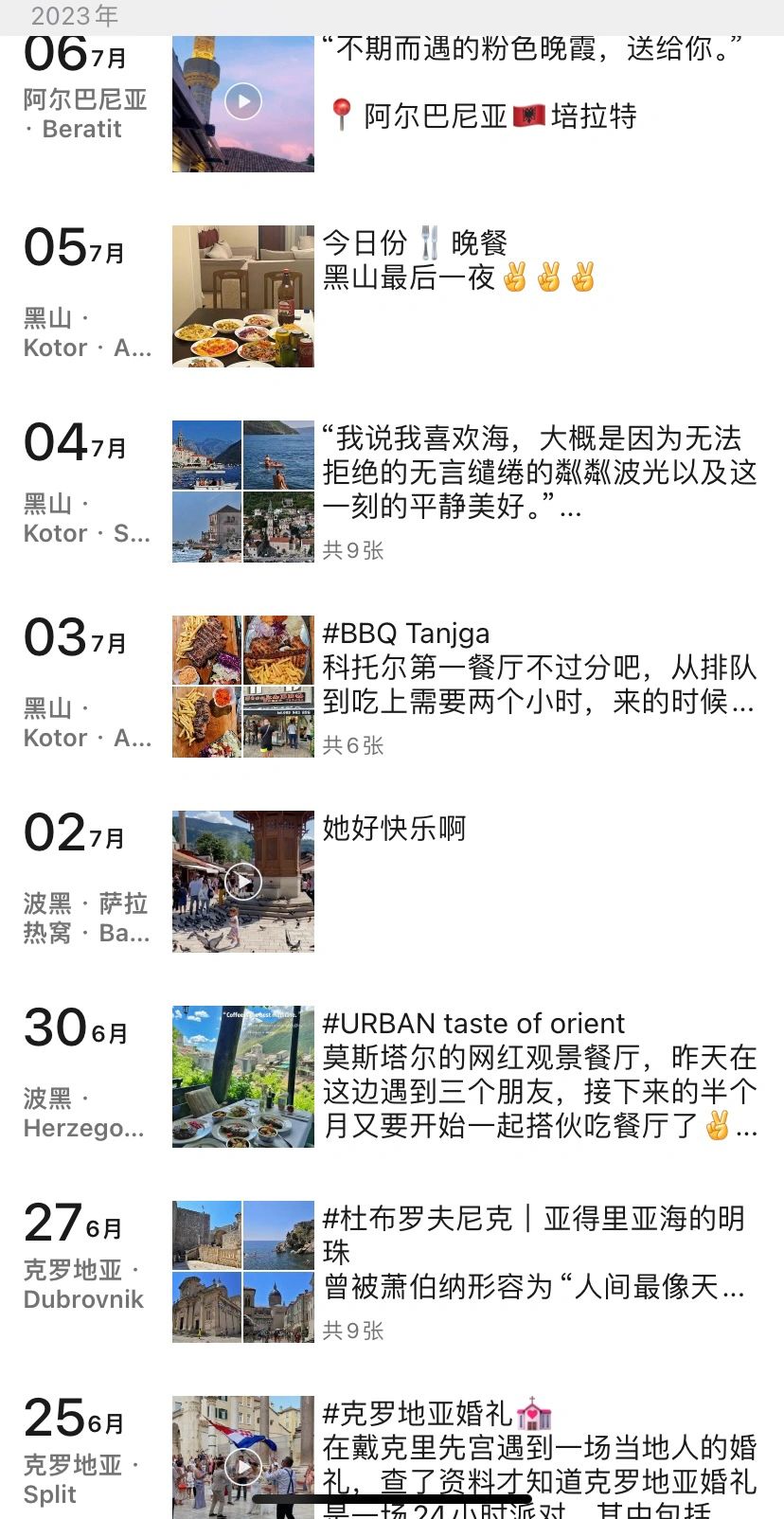Viewport: 784px width, 1519px height.
Task: View the June 30 Mostar restaurant photo
Action: (x=243, y=1077)
